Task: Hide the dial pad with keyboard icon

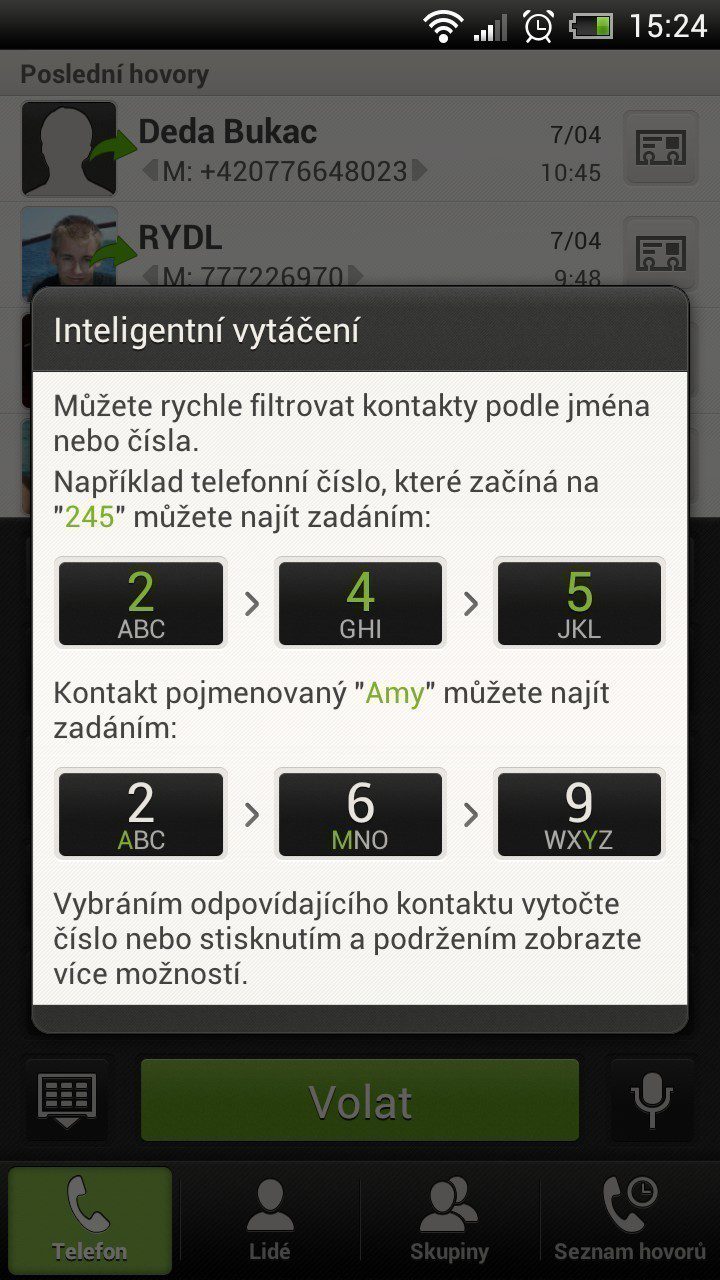Action: 67,1100
